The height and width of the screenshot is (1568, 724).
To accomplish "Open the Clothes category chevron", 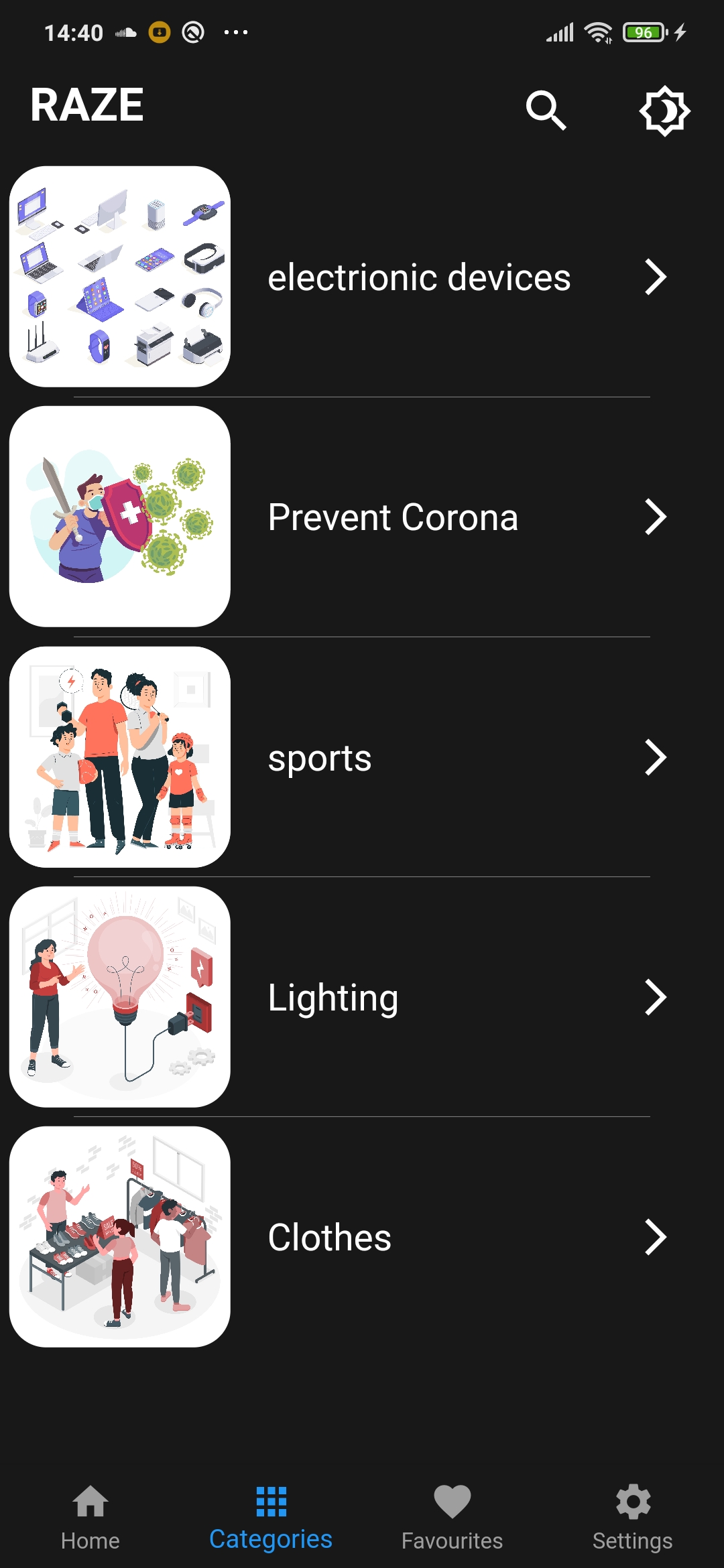I will (657, 1237).
